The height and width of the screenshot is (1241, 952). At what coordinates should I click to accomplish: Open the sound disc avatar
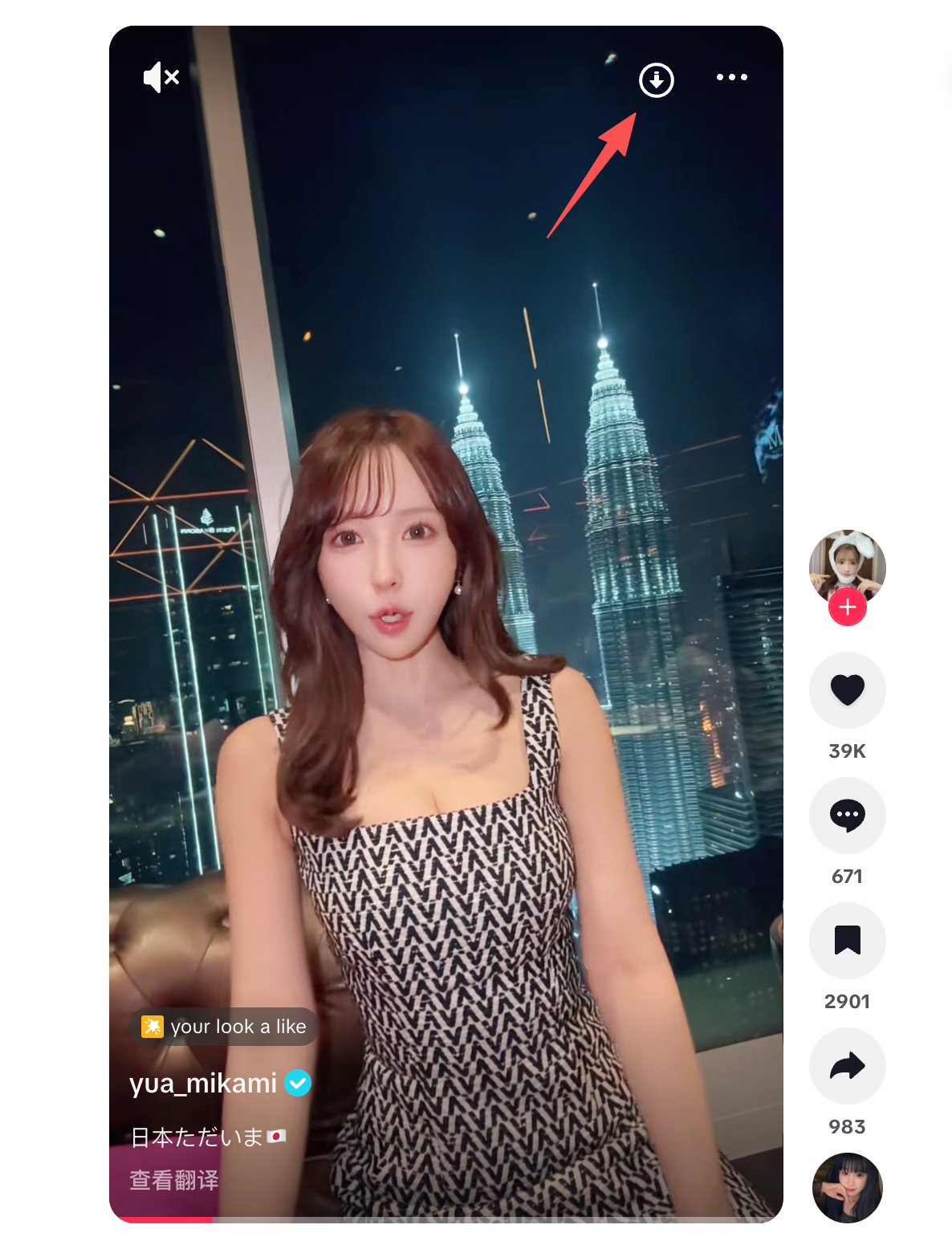[x=847, y=1188]
